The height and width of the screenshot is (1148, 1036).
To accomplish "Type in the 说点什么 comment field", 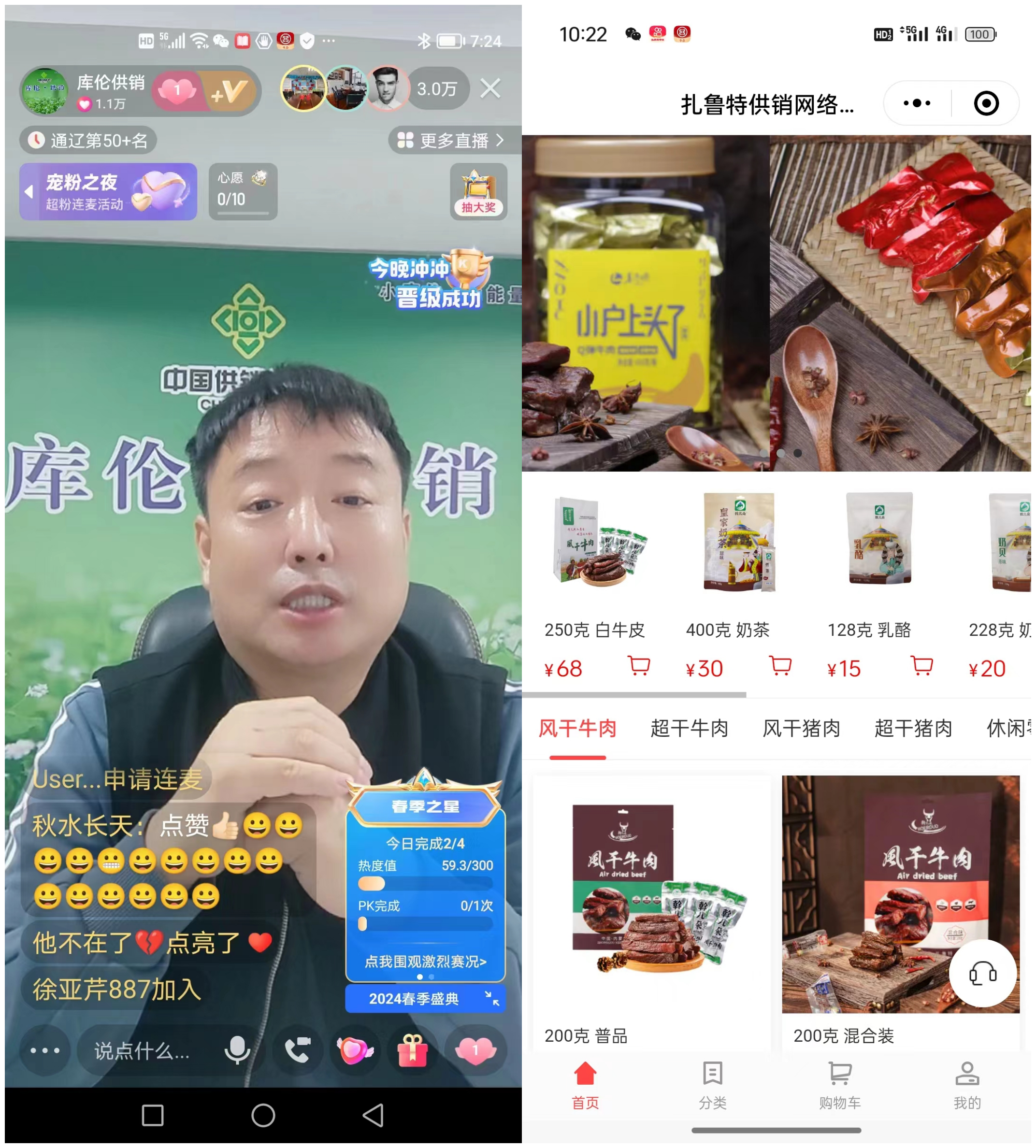I will pyautogui.click(x=143, y=1051).
